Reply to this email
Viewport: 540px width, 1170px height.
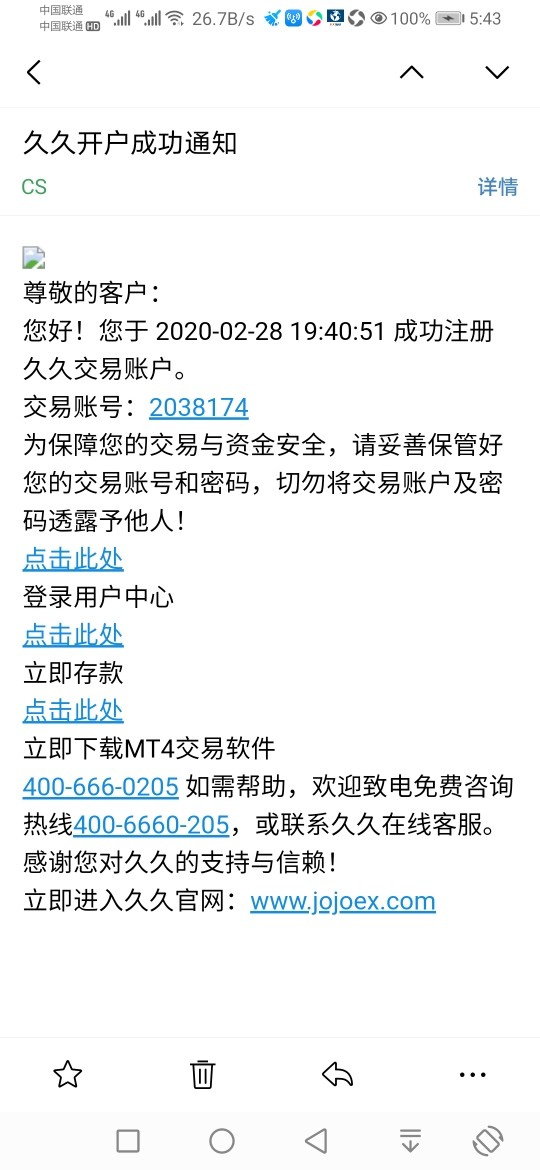tap(337, 1074)
